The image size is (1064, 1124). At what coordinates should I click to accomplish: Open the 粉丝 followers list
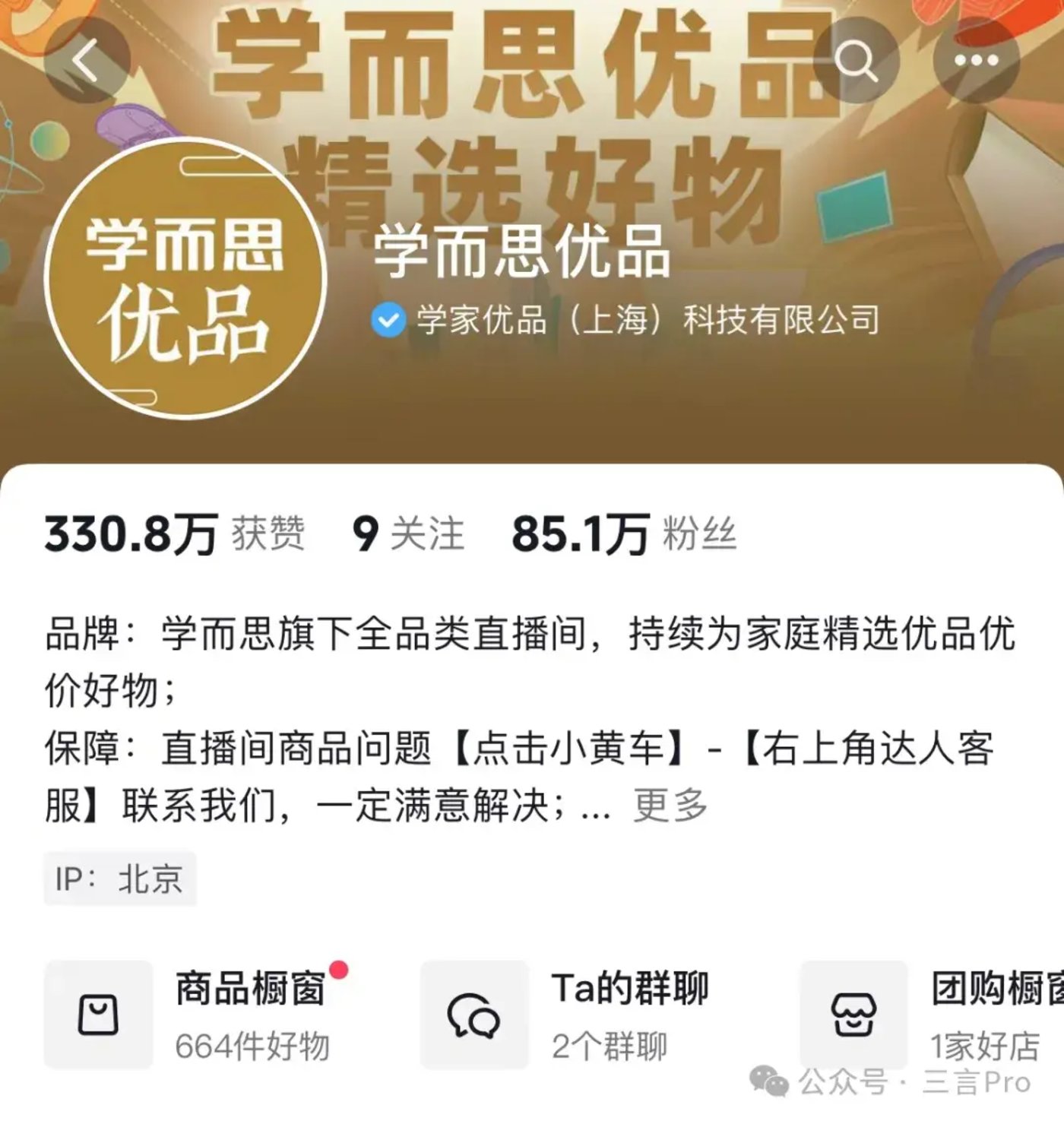(623, 533)
